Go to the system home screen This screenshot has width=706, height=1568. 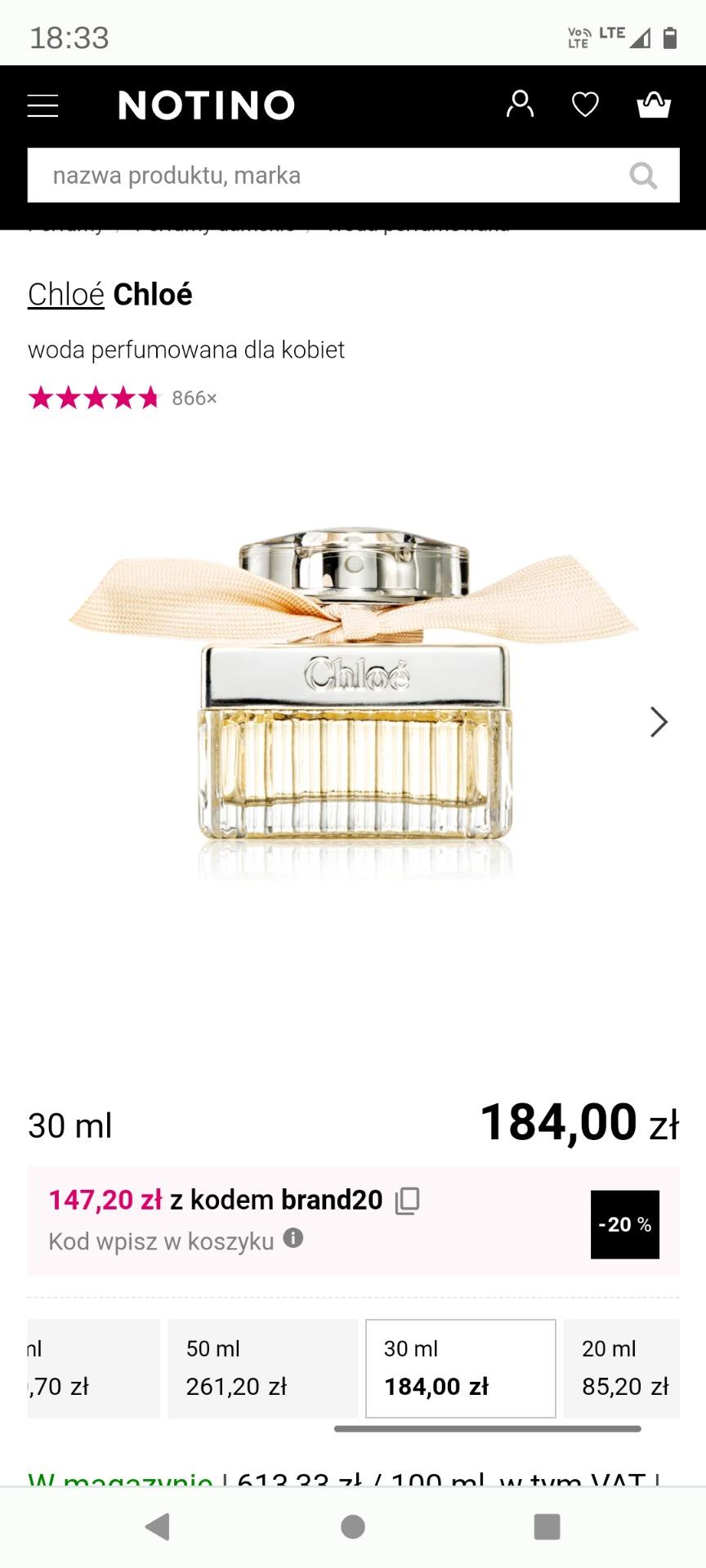353,1526
